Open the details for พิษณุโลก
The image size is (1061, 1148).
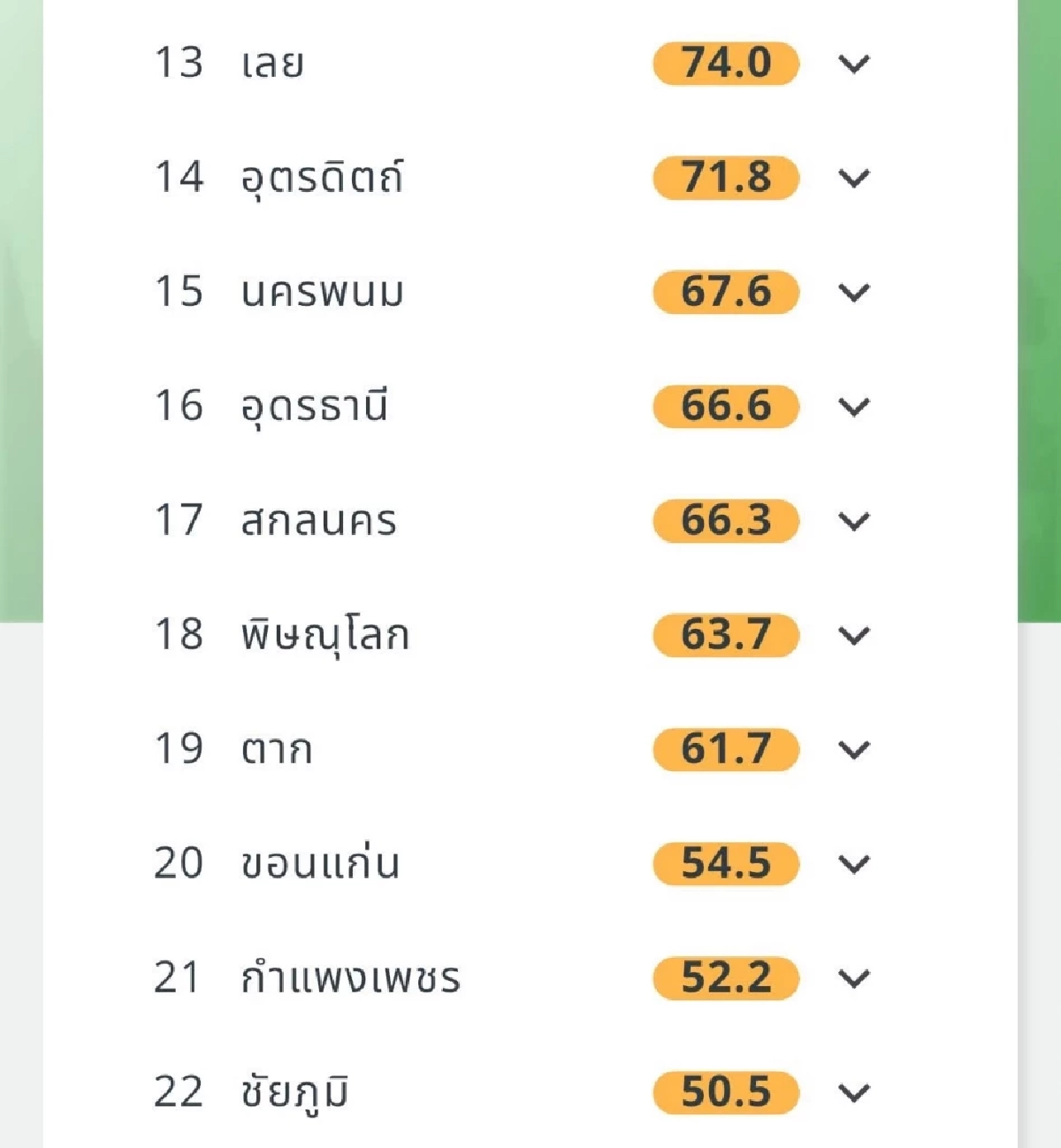851,635
